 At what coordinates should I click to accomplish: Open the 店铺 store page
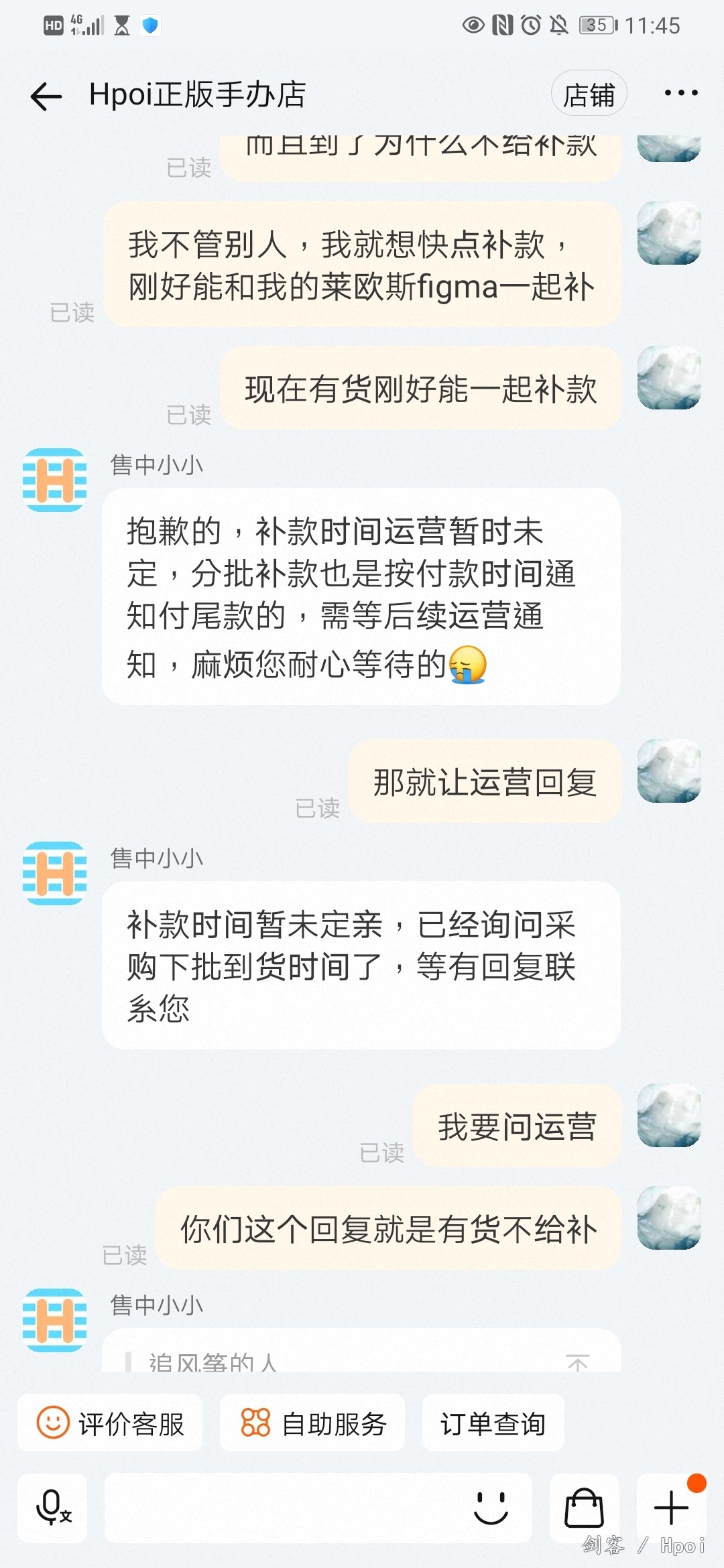[589, 94]
